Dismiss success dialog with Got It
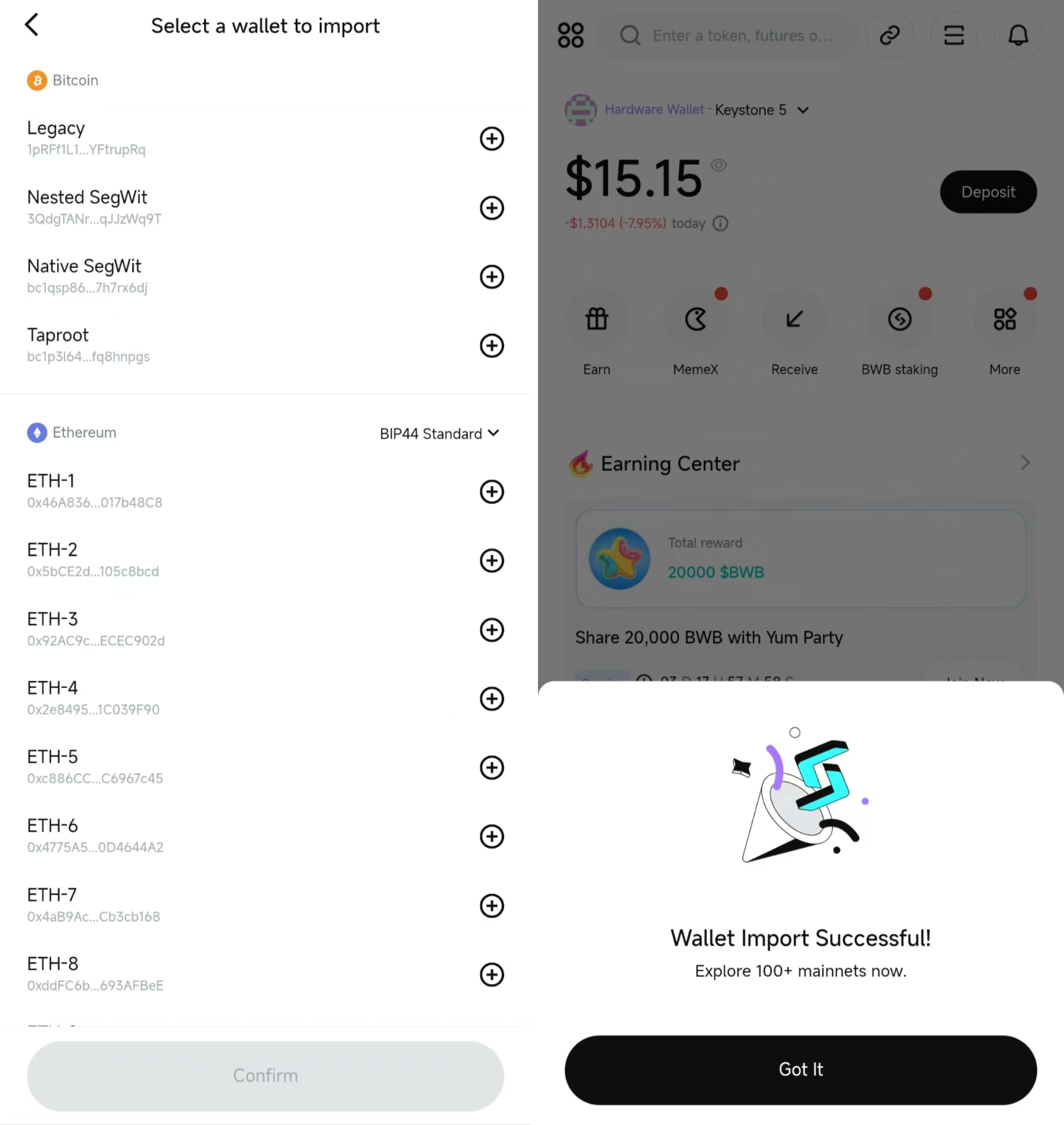1064x1125 pixels. (800, 1069)
